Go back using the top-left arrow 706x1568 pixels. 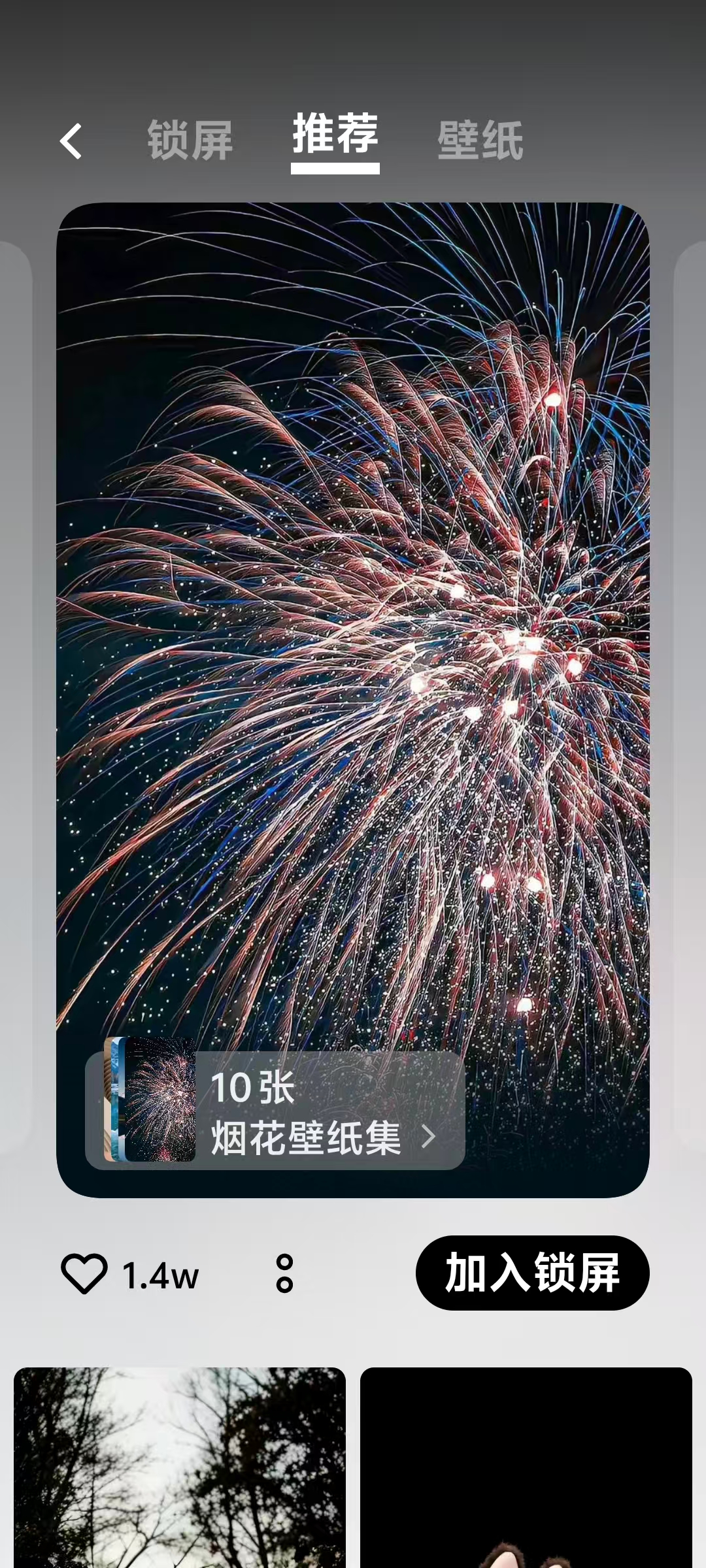coord(71,141)
